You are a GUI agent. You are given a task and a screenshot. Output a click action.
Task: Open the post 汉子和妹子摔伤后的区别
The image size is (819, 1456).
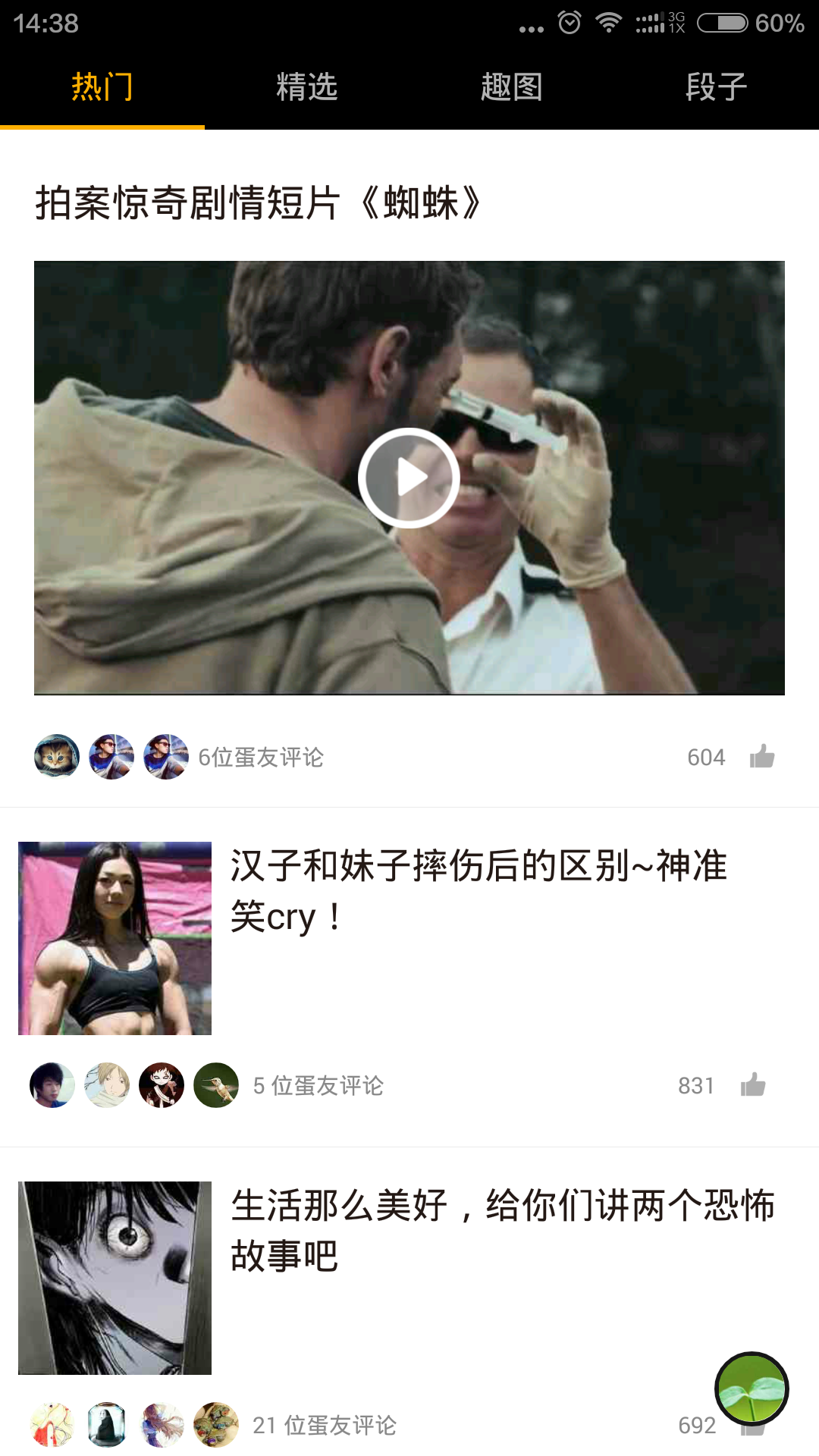478,891
